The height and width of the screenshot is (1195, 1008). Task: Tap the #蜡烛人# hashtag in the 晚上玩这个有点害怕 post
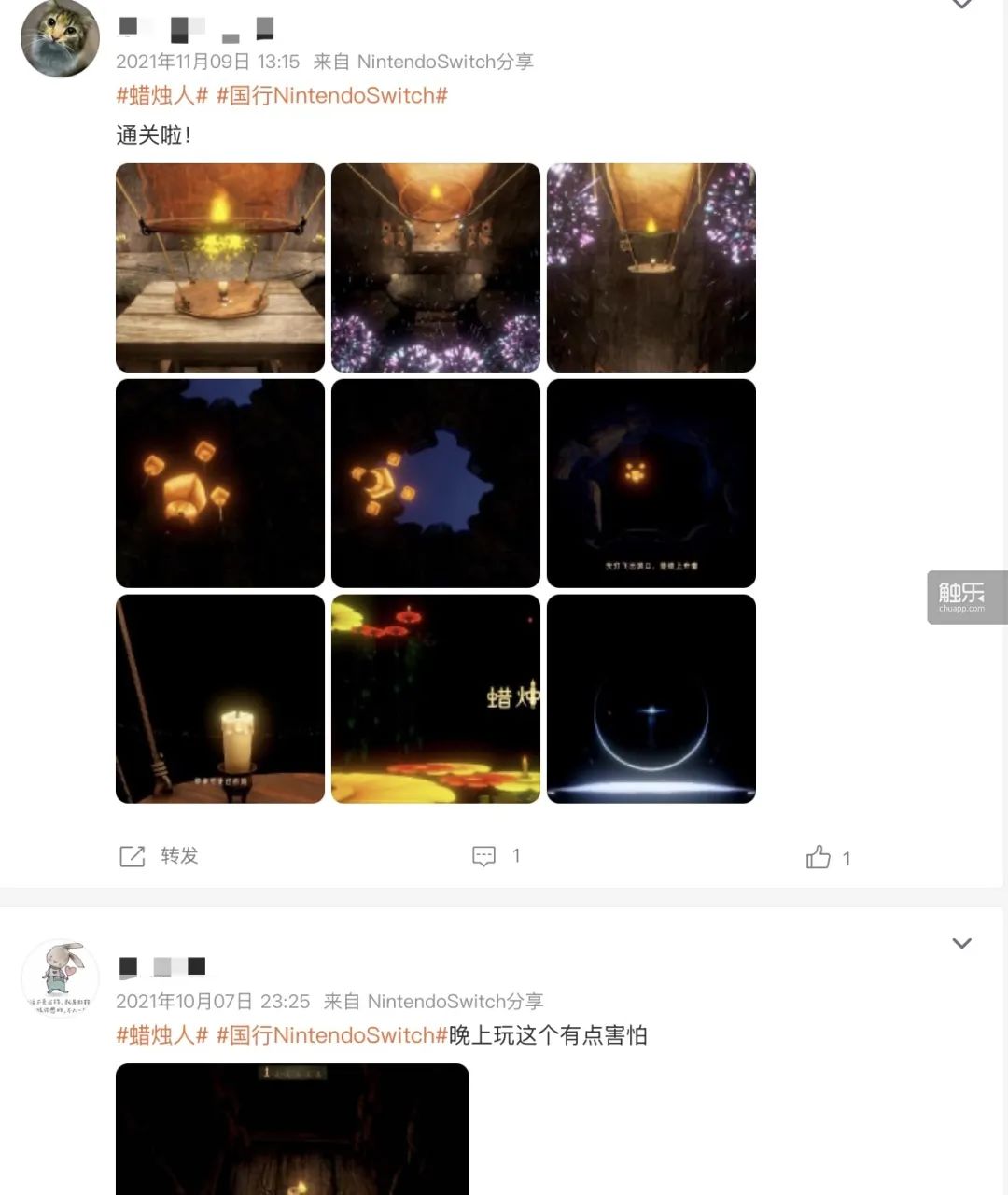click(x=161, y=1035)
